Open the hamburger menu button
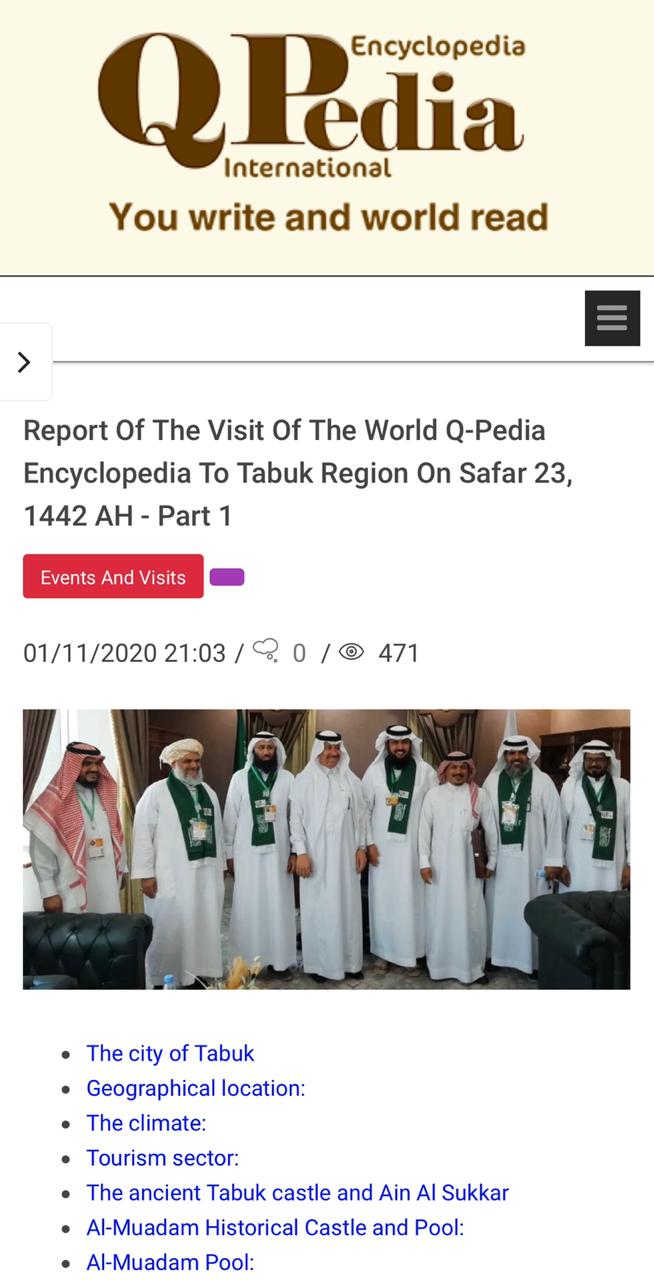 (x=612, y=318)
